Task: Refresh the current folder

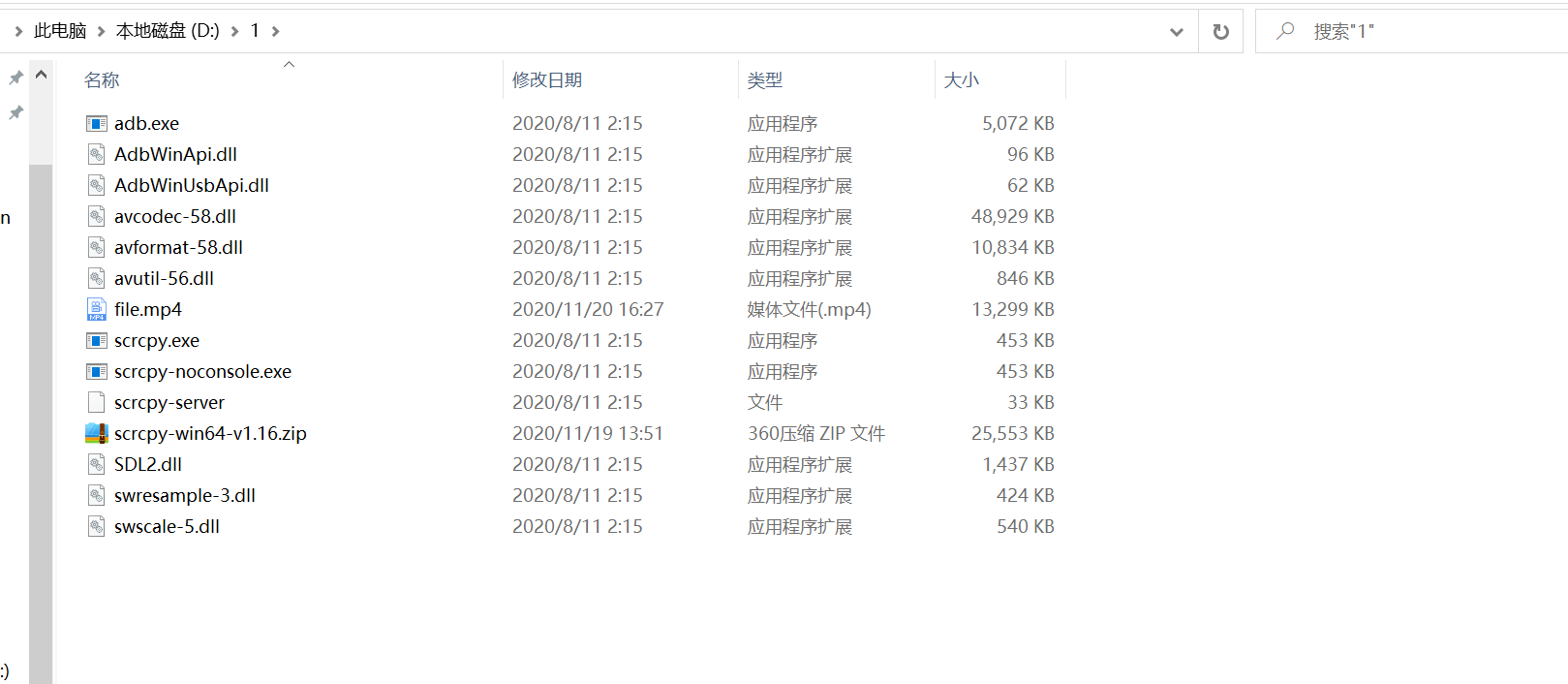Action: (x=1220, y=32)
